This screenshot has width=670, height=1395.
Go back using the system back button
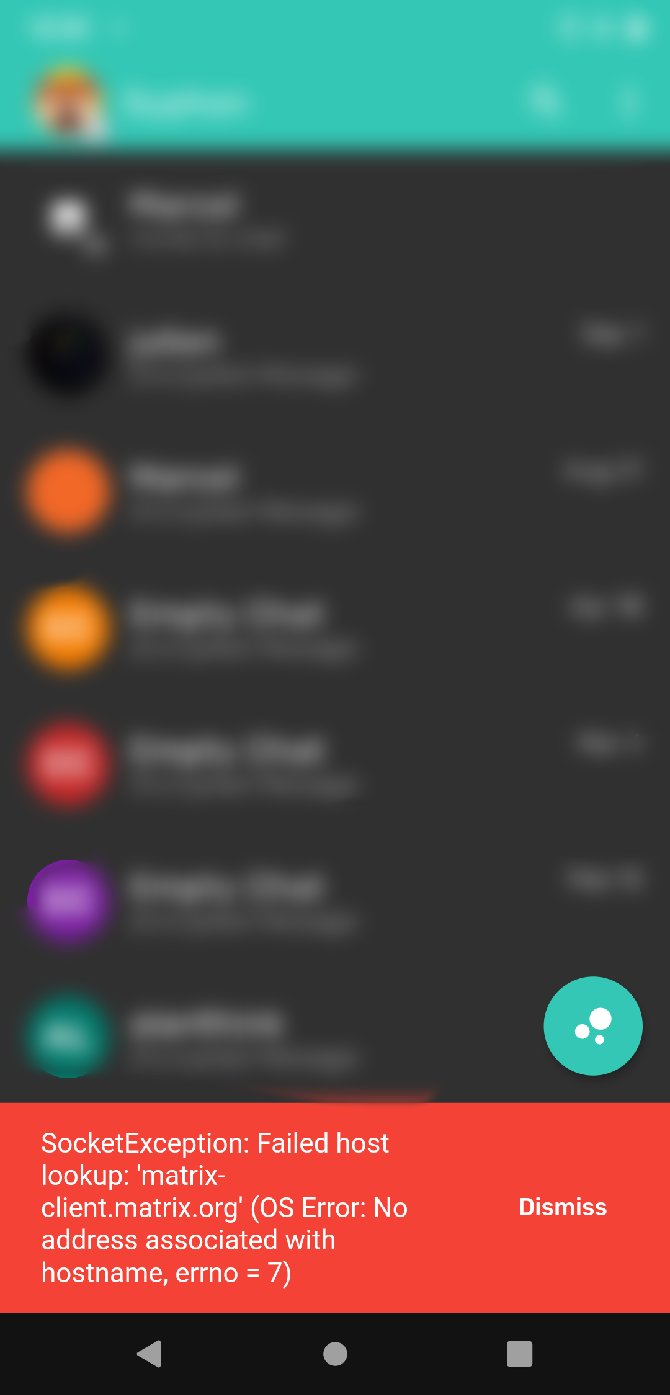coord(149,1354)
